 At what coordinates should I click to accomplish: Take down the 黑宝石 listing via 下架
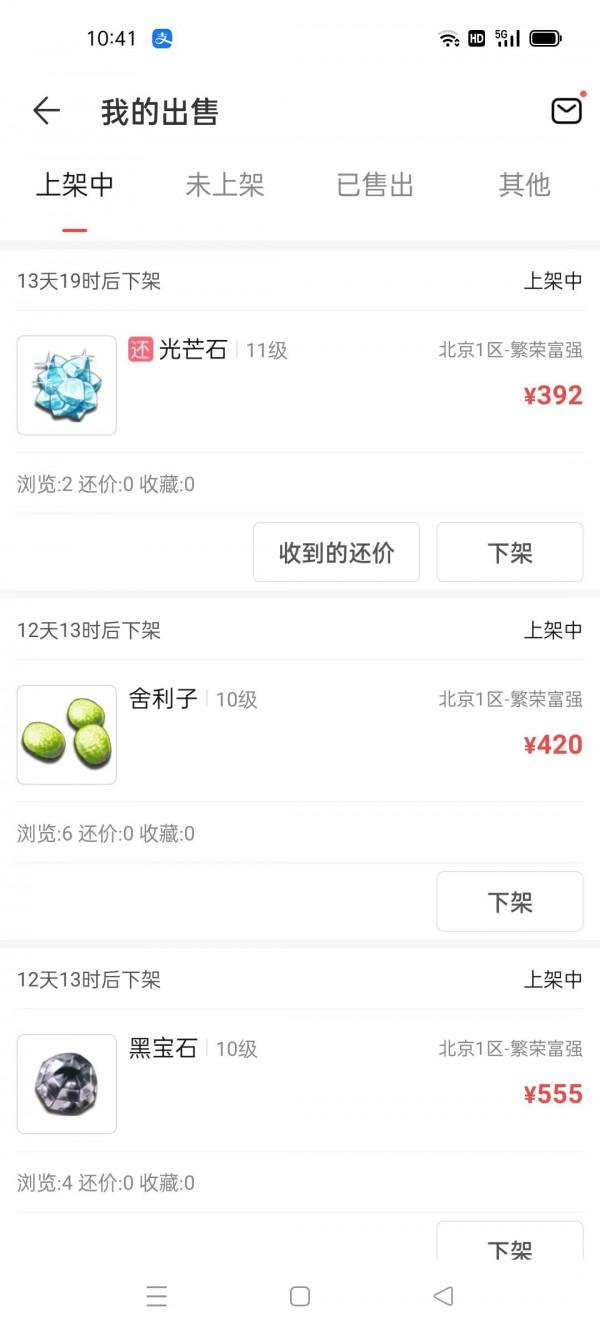[x=509, y=1245]
